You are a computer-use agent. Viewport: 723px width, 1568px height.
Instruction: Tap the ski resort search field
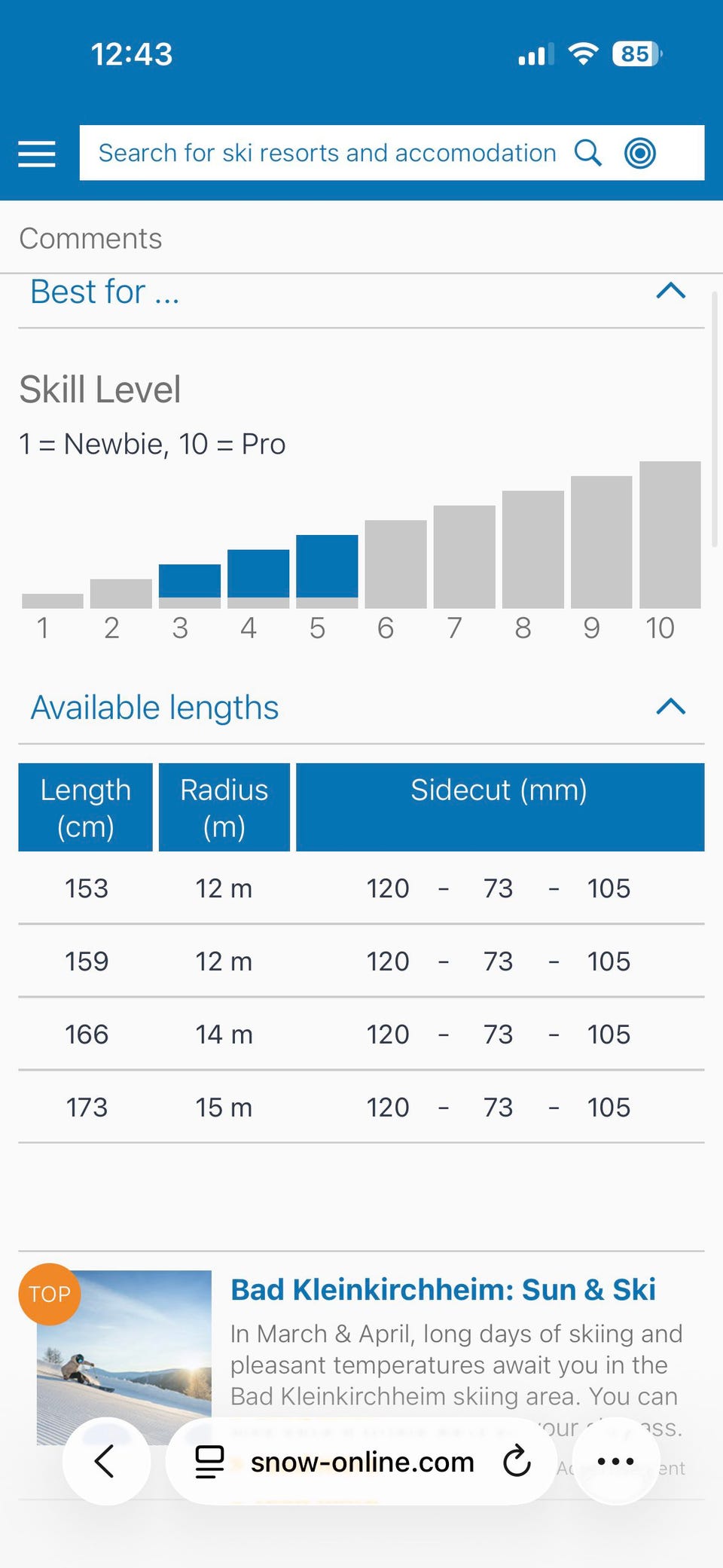point(327,153)
